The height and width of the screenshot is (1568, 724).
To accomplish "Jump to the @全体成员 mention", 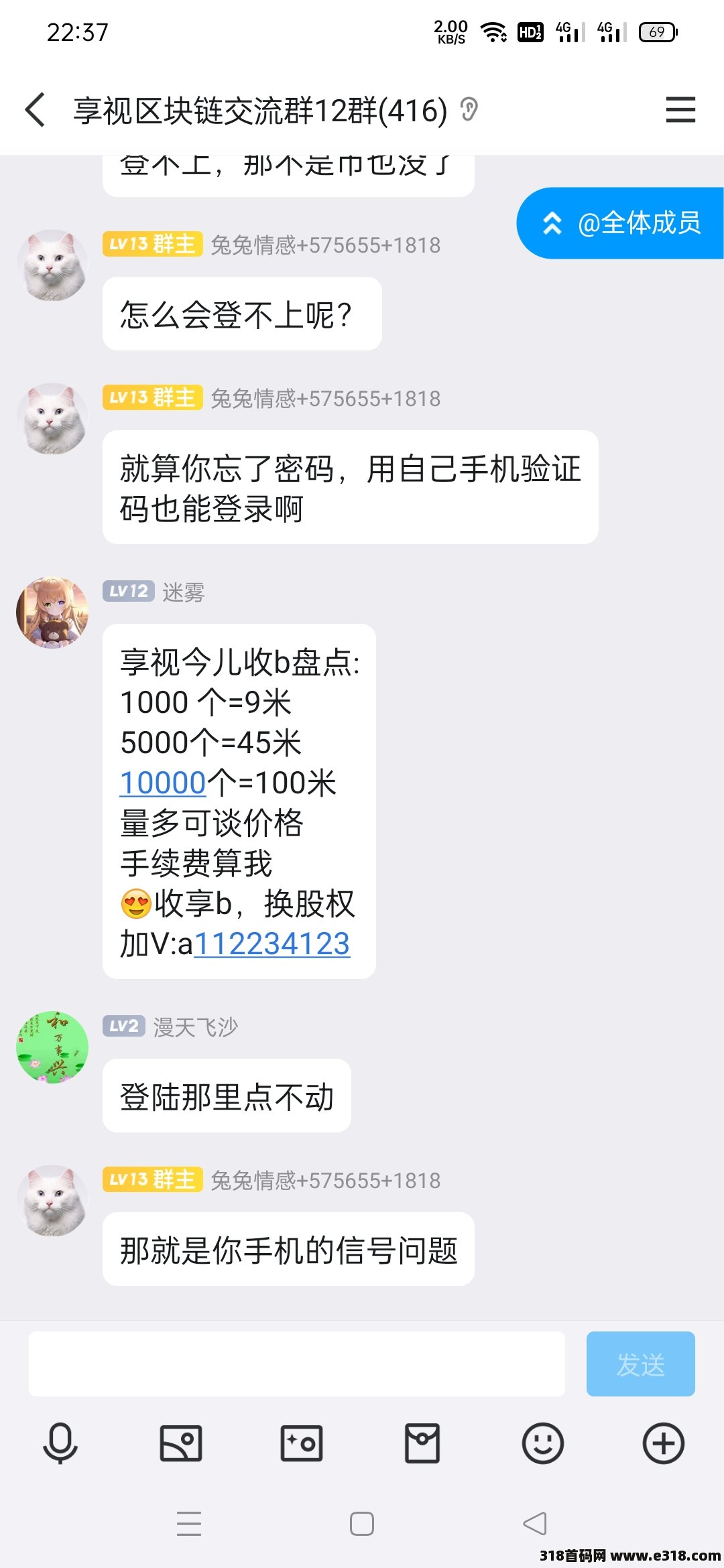I will tap(620, 223).
